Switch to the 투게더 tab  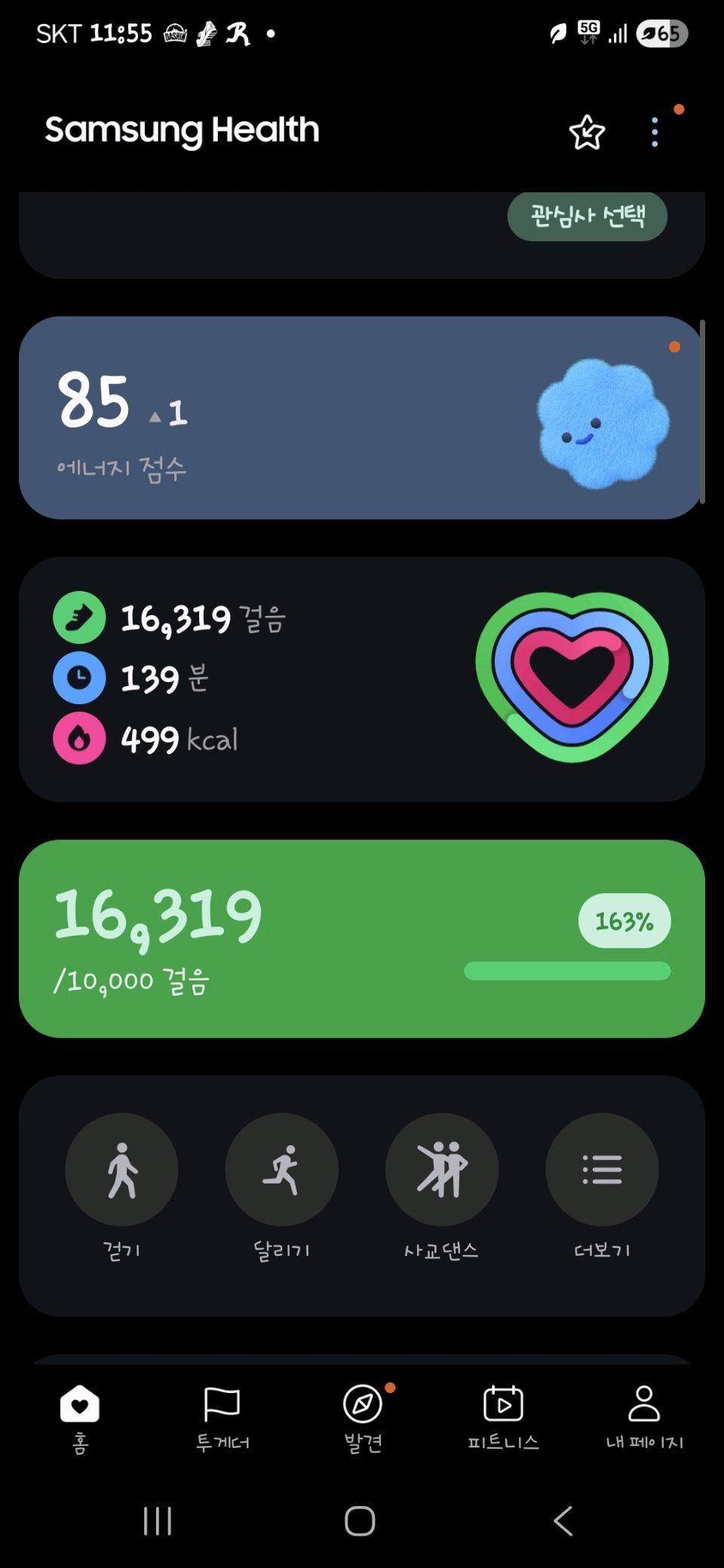(222, 1417)
